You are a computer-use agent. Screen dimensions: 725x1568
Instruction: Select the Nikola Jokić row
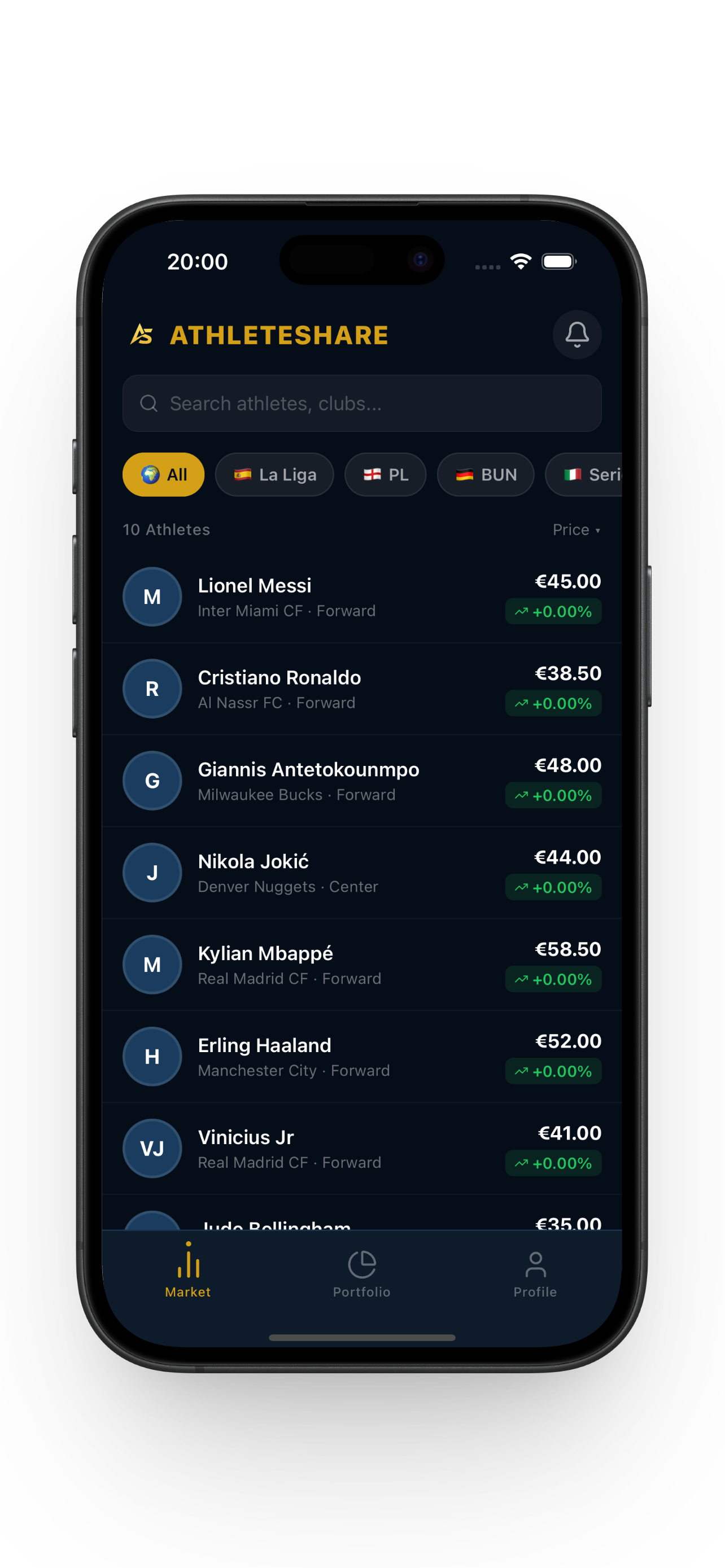point(361,872)
